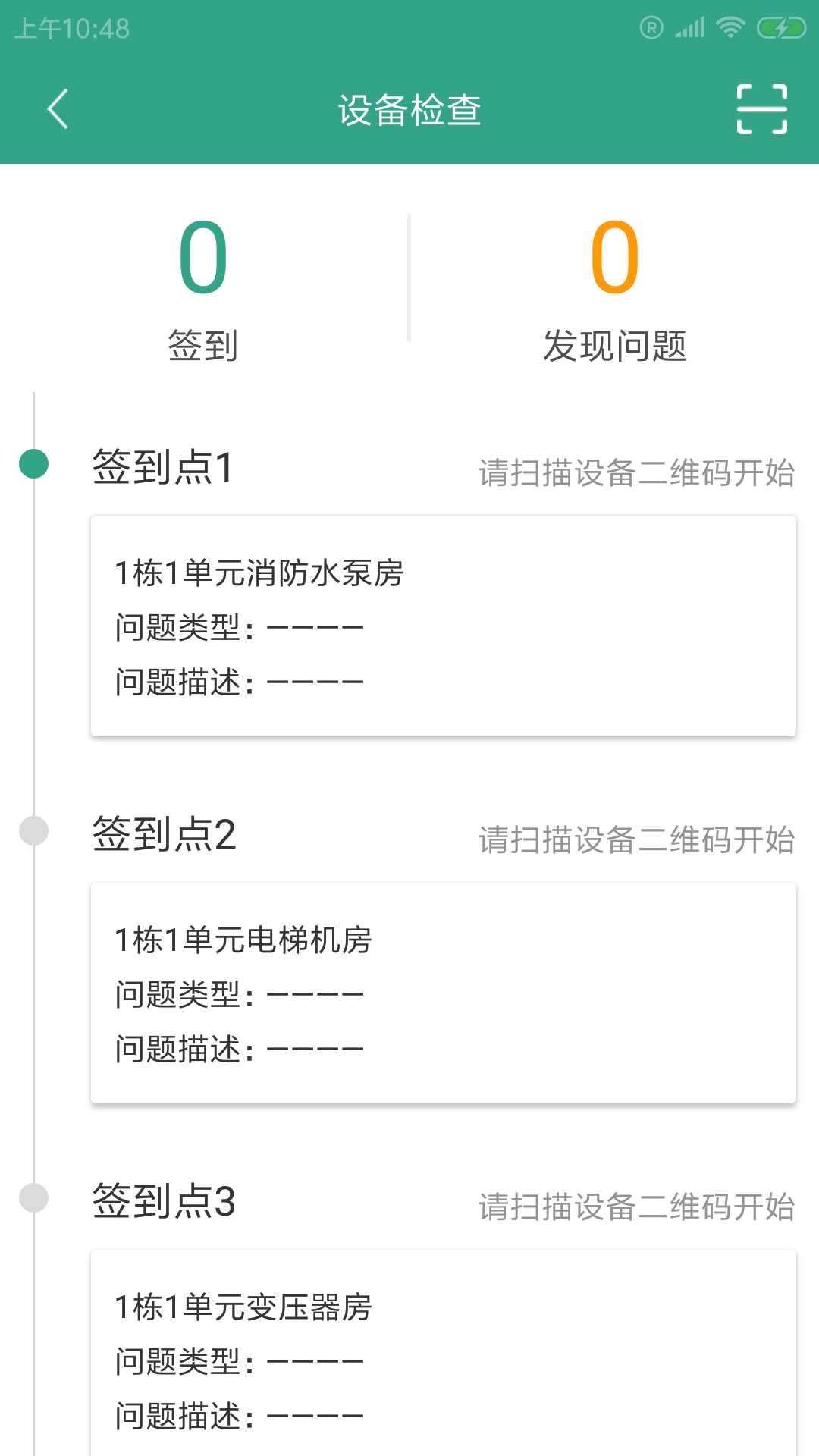Tap the battery indicator in status bar
Image resolution: width=819 pixels, height=1456 pixels.
coord(779,27)
